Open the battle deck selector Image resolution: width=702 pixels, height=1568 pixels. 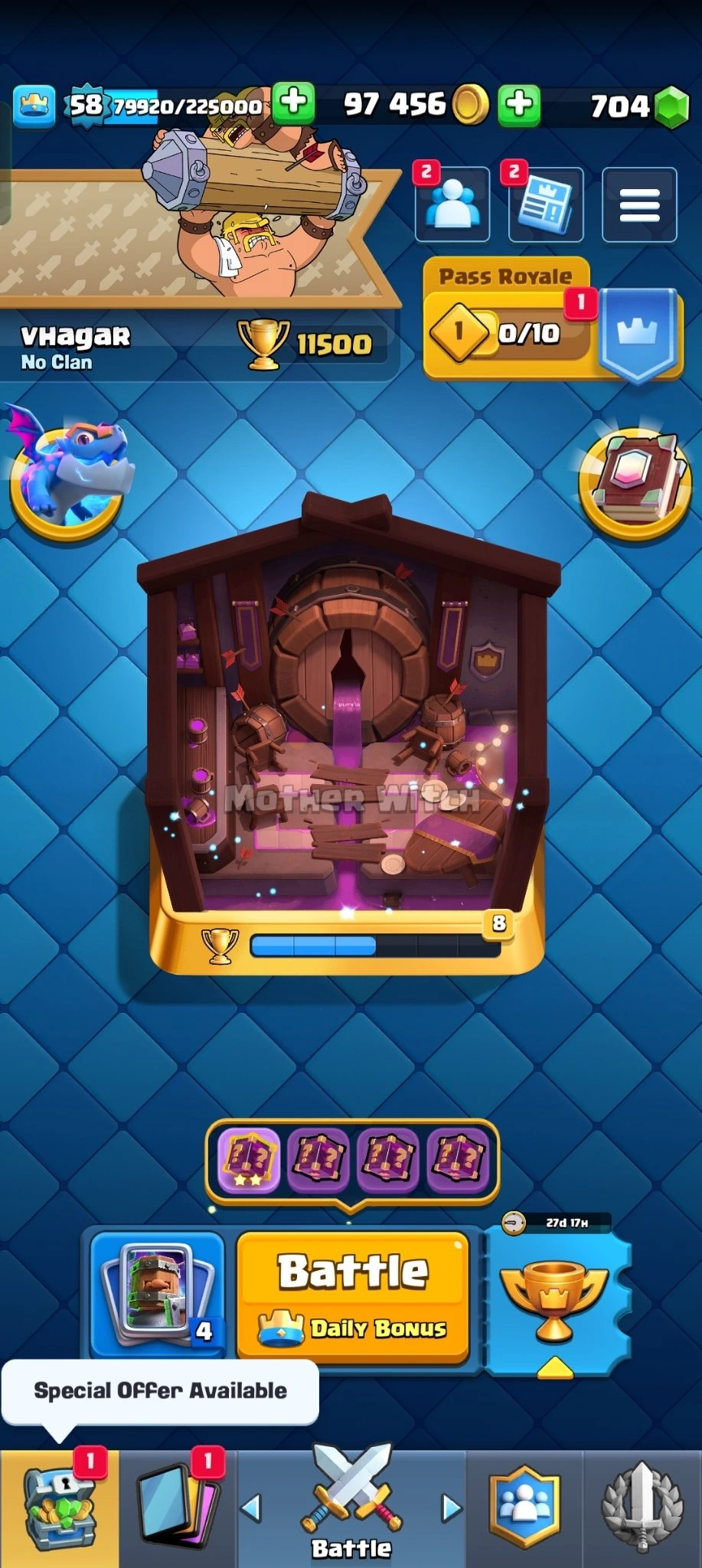(157, 1295)
